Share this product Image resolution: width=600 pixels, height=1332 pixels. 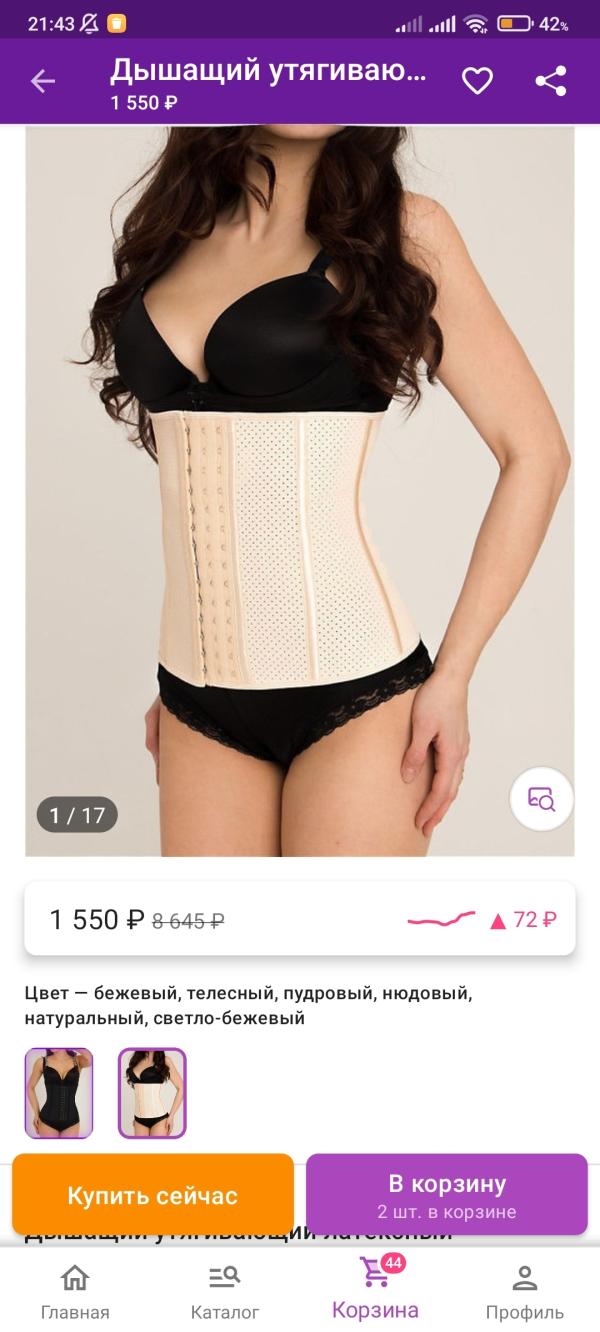[x=551, y=81]
